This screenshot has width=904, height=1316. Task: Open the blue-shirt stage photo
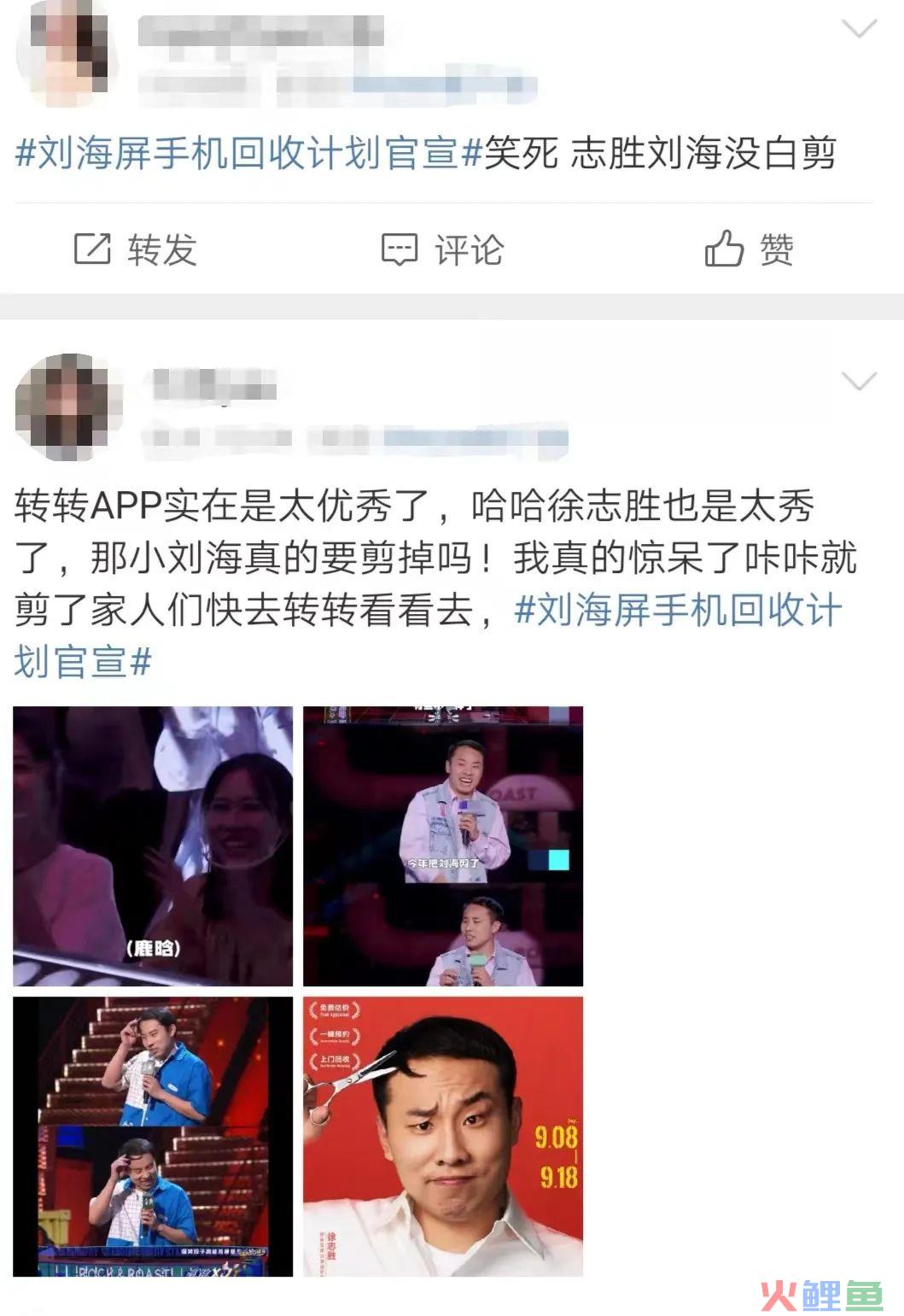153,1136
